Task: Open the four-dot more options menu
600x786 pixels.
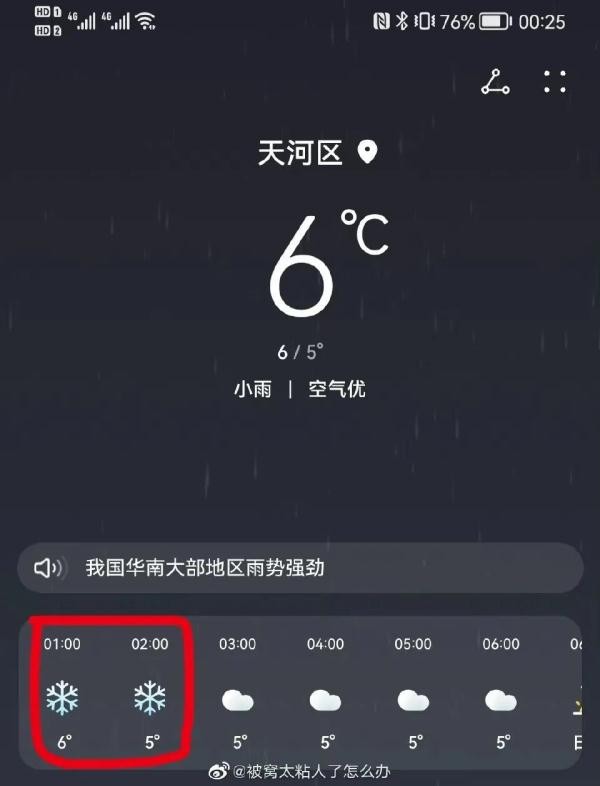Action: click(554, 83)
